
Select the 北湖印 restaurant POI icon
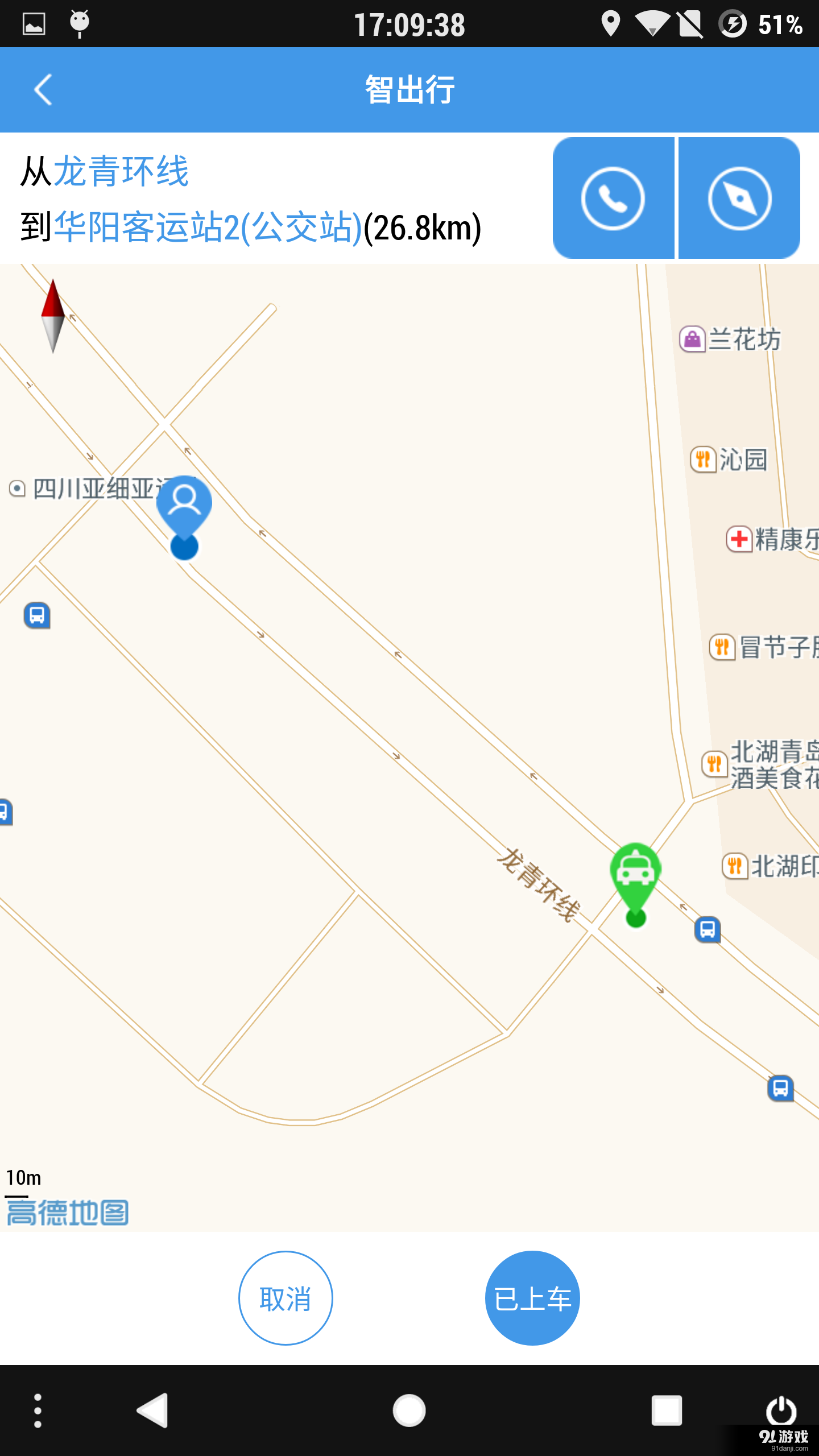[x=735, y=866]
